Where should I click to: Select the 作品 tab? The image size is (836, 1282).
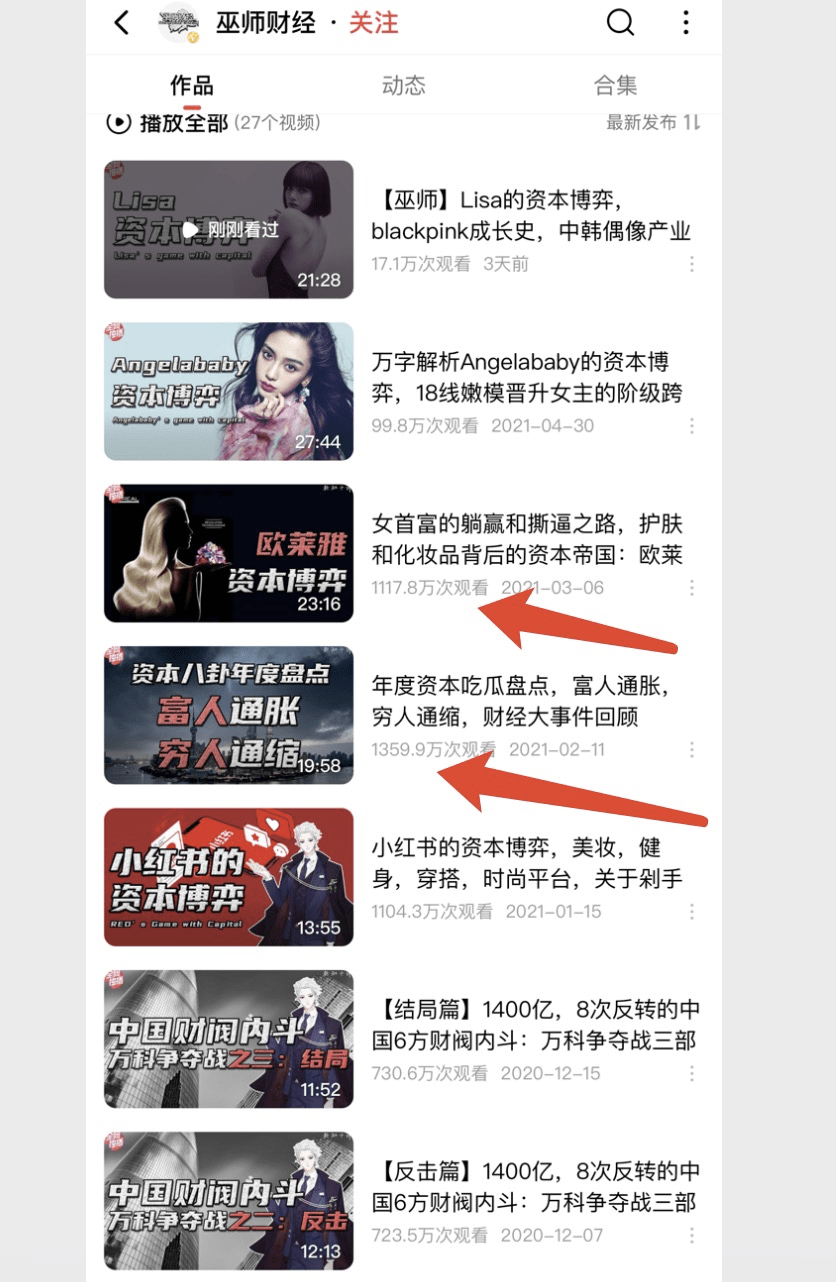191,85
